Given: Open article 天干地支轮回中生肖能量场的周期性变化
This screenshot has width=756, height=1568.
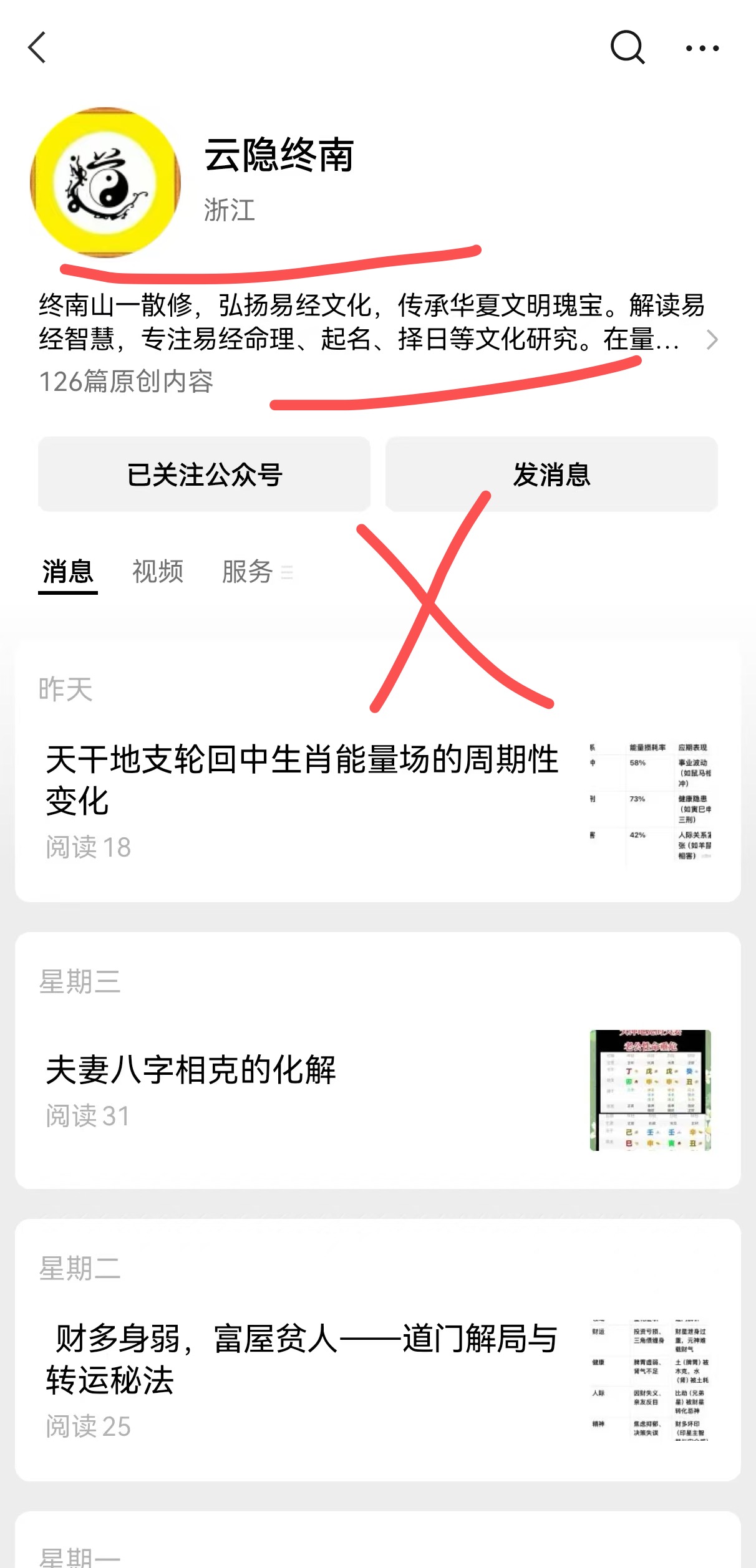Looking at the screenshot, I should [303, 779].
